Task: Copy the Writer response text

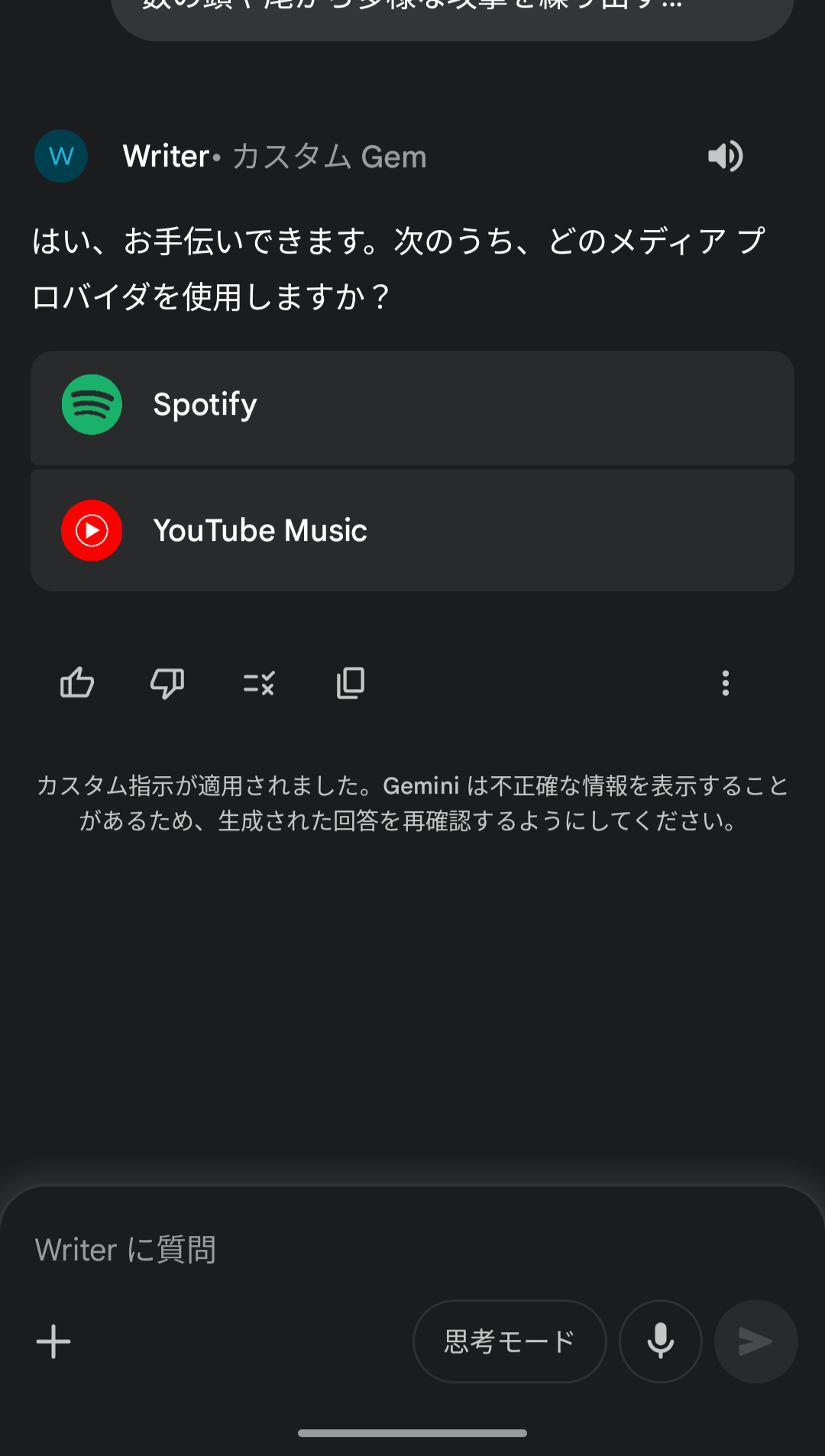Action: 351,683
